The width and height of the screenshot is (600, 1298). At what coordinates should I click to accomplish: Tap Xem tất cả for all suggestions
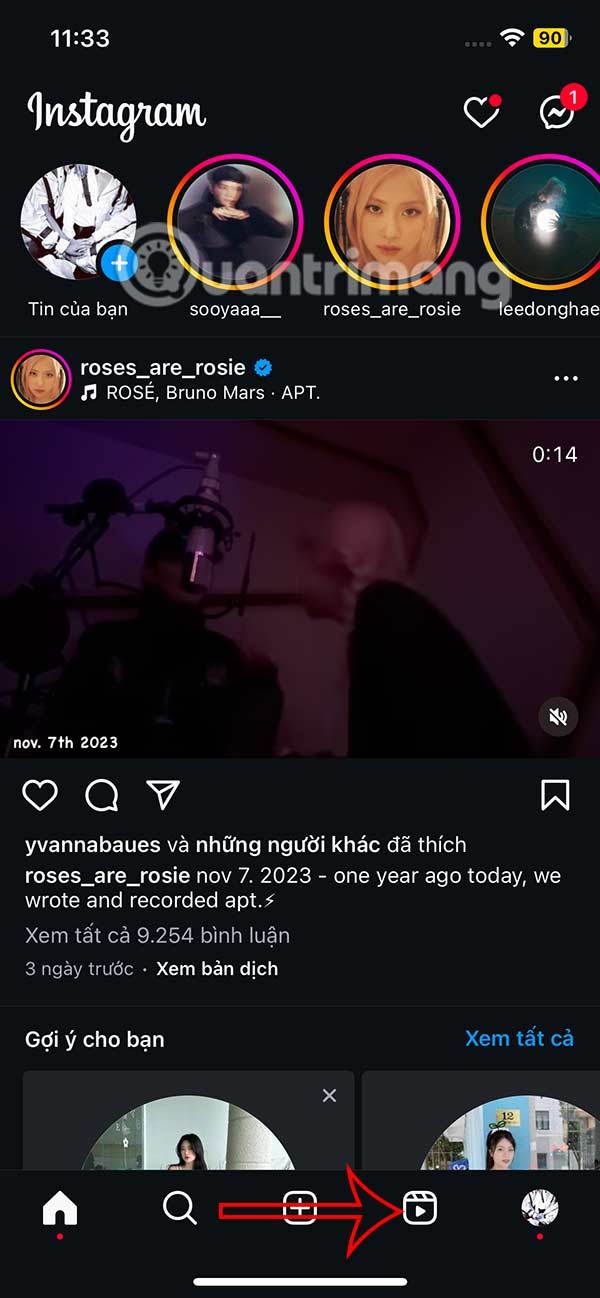(x=519, y=1038)
